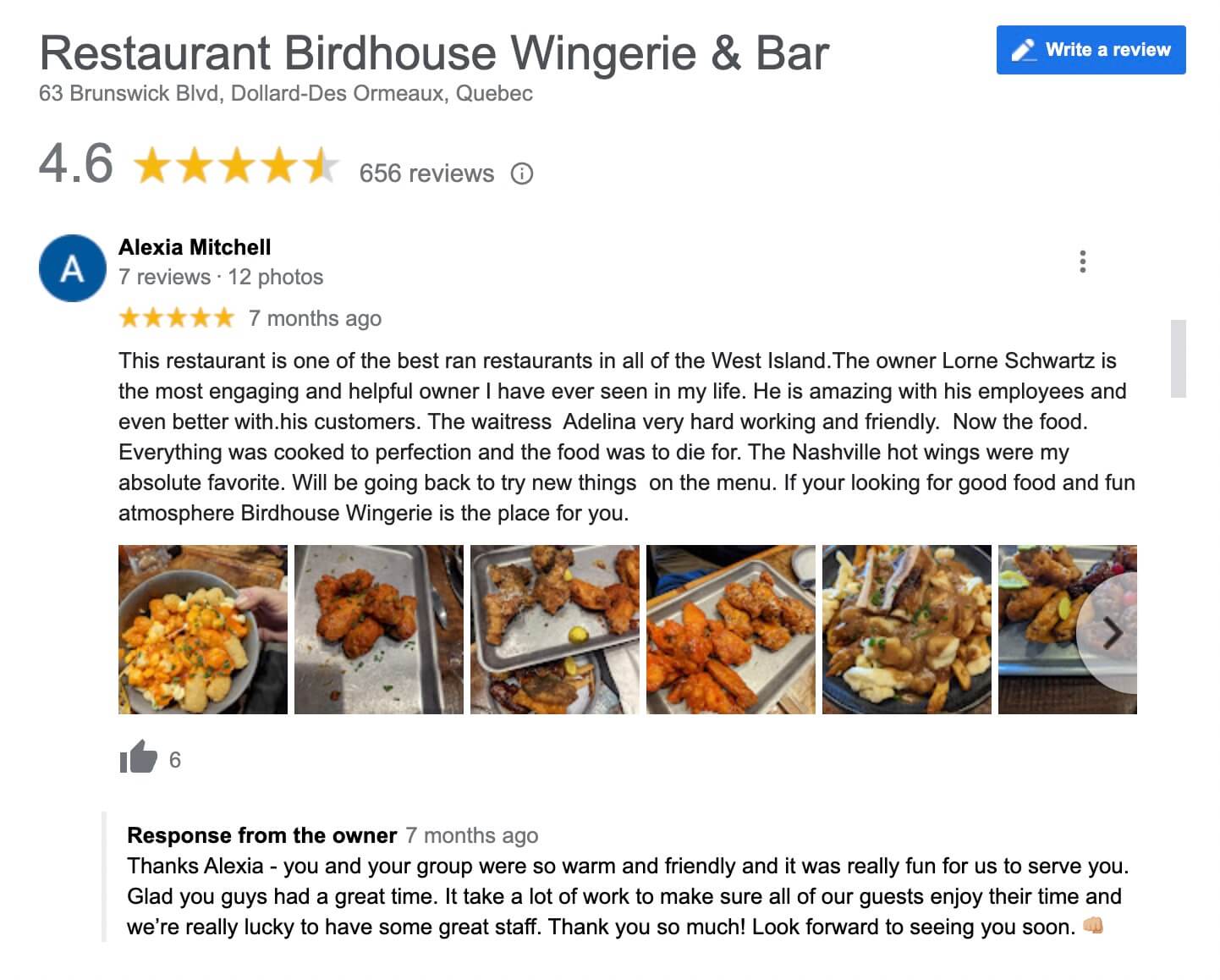This screenshot has height=980, width=1220.
Task: Open Alexia Mitchell's review overflow menu
Action: 1082,262
